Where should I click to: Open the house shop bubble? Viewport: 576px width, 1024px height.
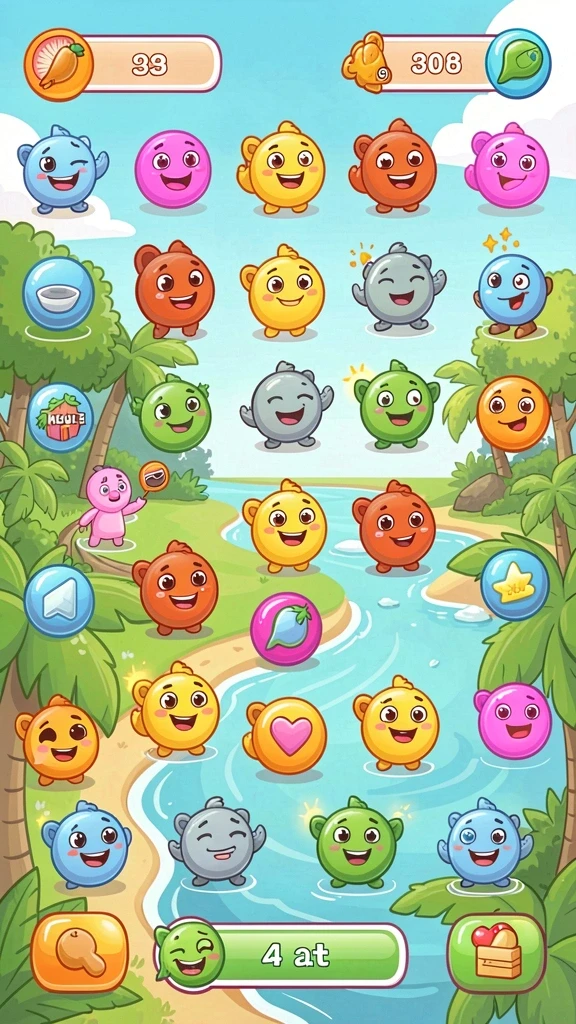pyautogui.click(x=60, y=417)
